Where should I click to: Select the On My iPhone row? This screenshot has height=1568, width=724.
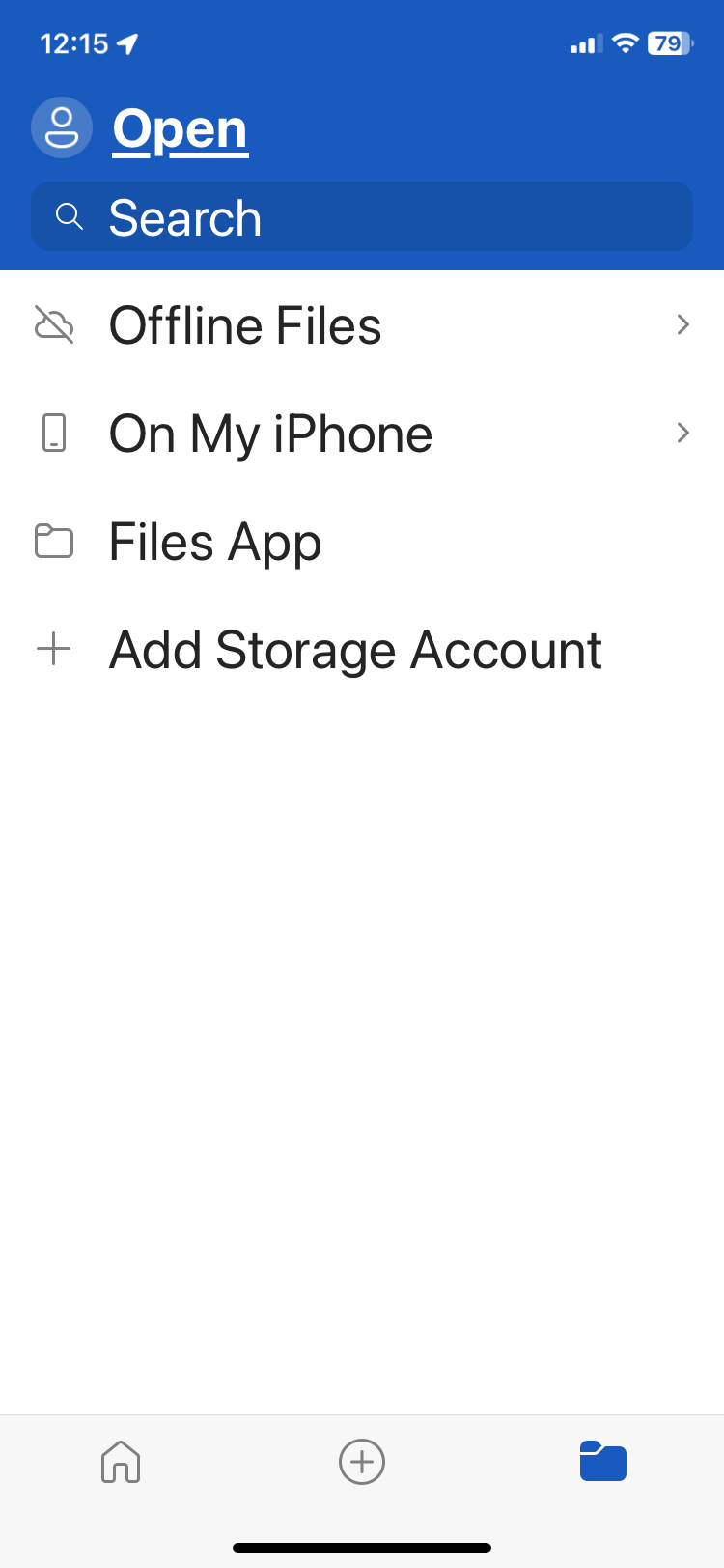click(270, 433)
